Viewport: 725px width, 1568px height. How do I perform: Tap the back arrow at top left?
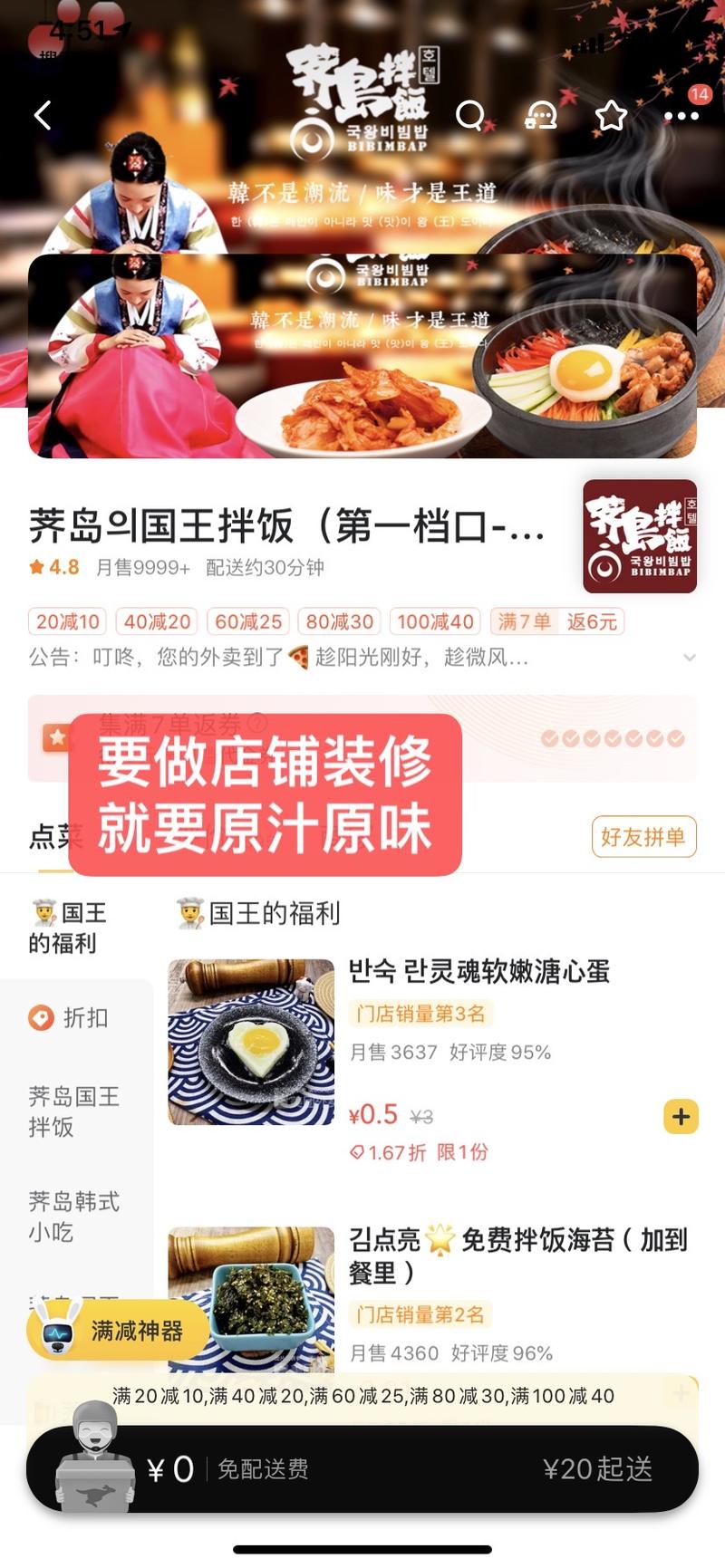click(x=42, y=116)
